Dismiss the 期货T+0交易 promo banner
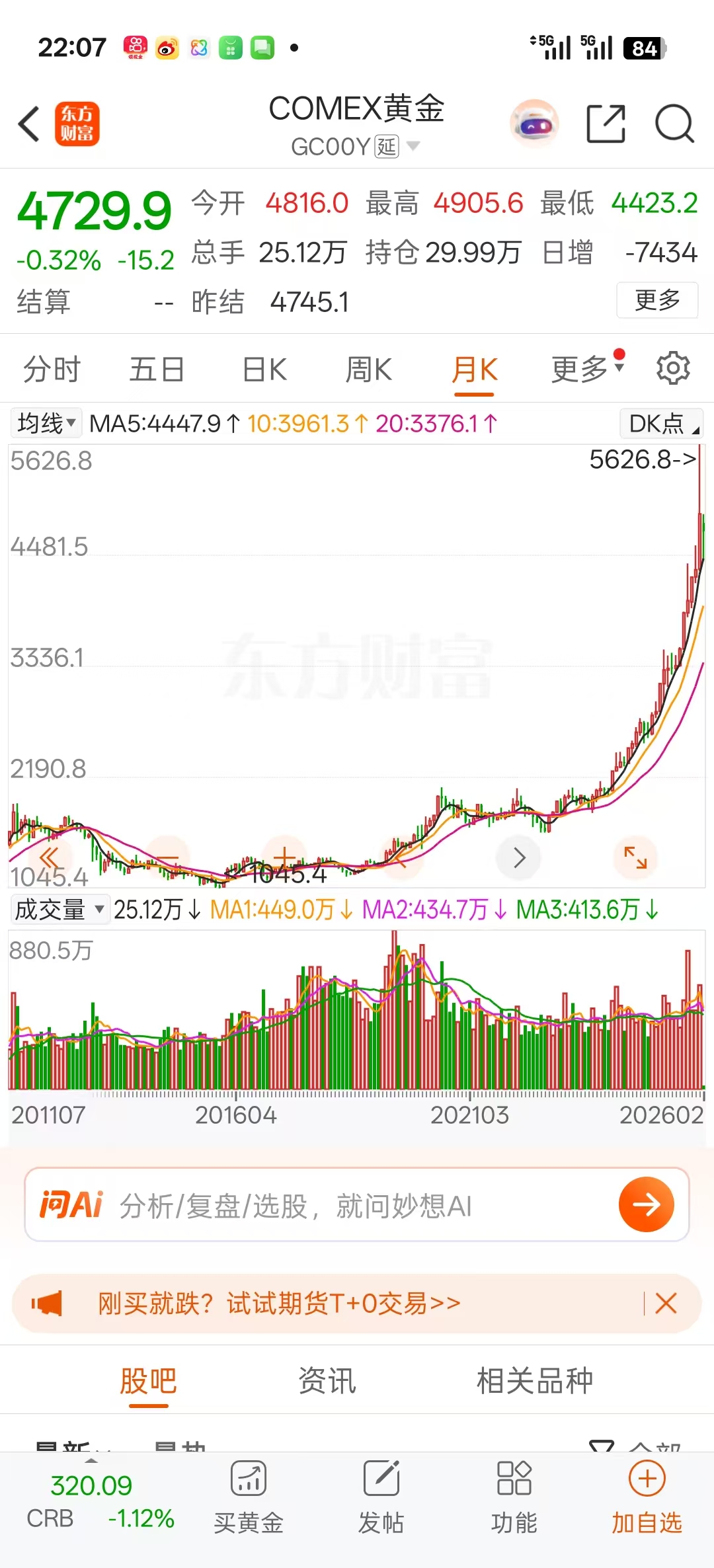 click(x=666, y=1303)
